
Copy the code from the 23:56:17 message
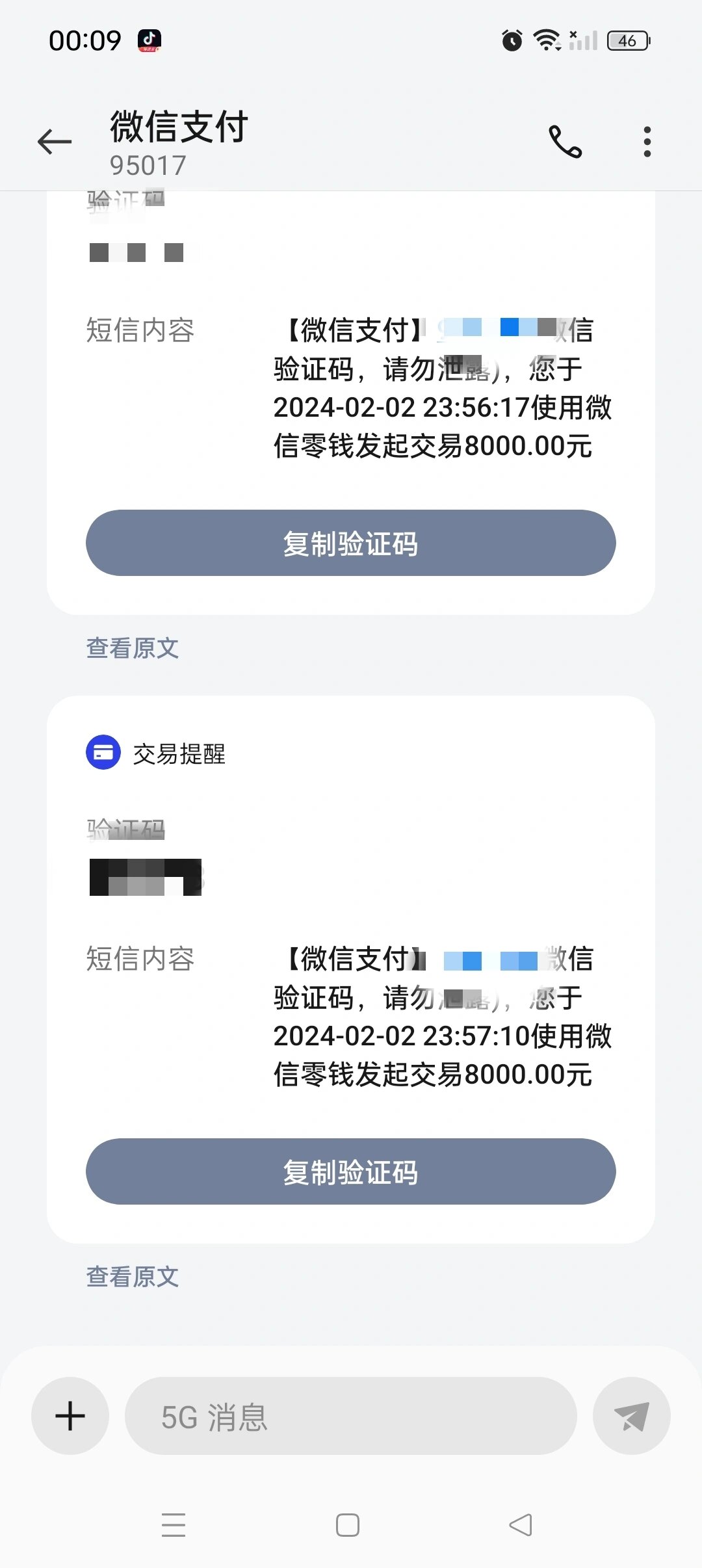point(350,543)
